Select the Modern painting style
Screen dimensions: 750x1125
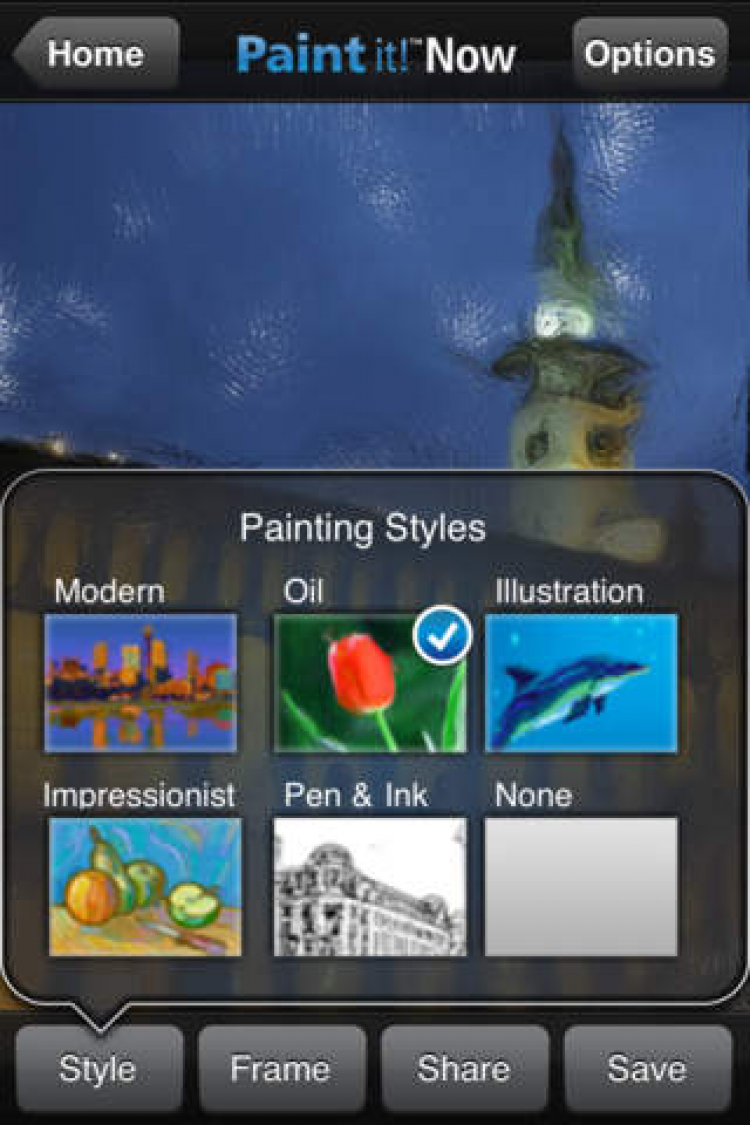click(x=141, y=682)
